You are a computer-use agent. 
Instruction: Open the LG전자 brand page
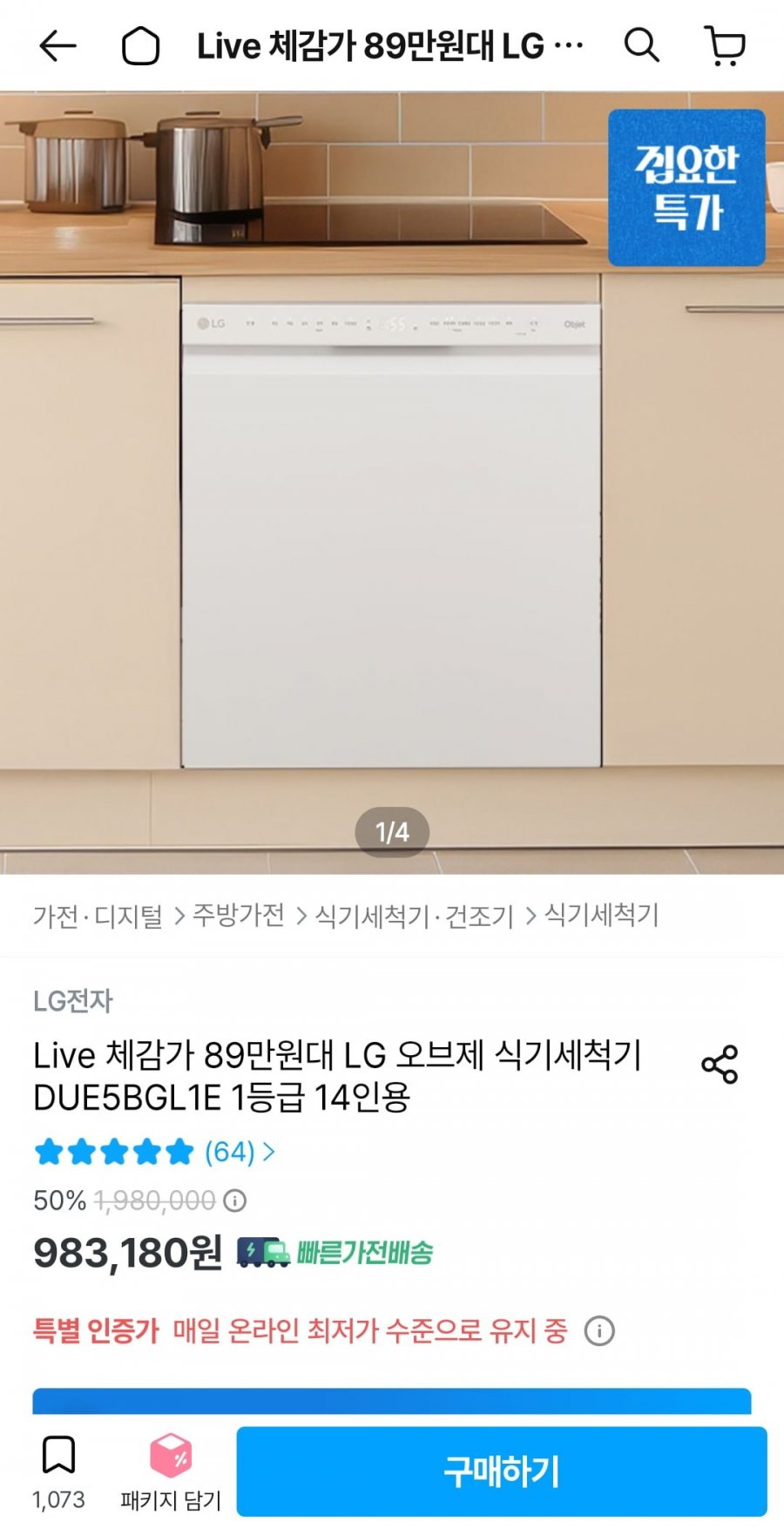pyautogui.click(x=74, y=1002)
